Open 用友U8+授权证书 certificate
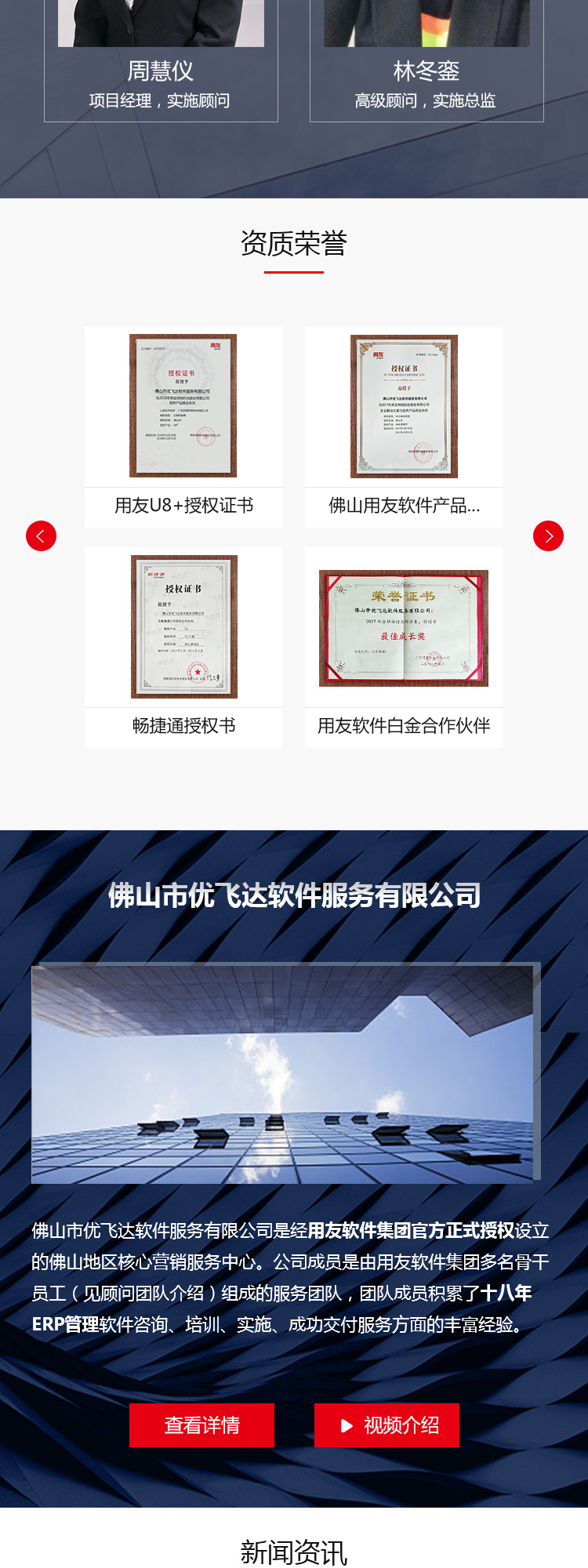The height and width of the screenshot is (1568, 588). click(x=183, y=427)
